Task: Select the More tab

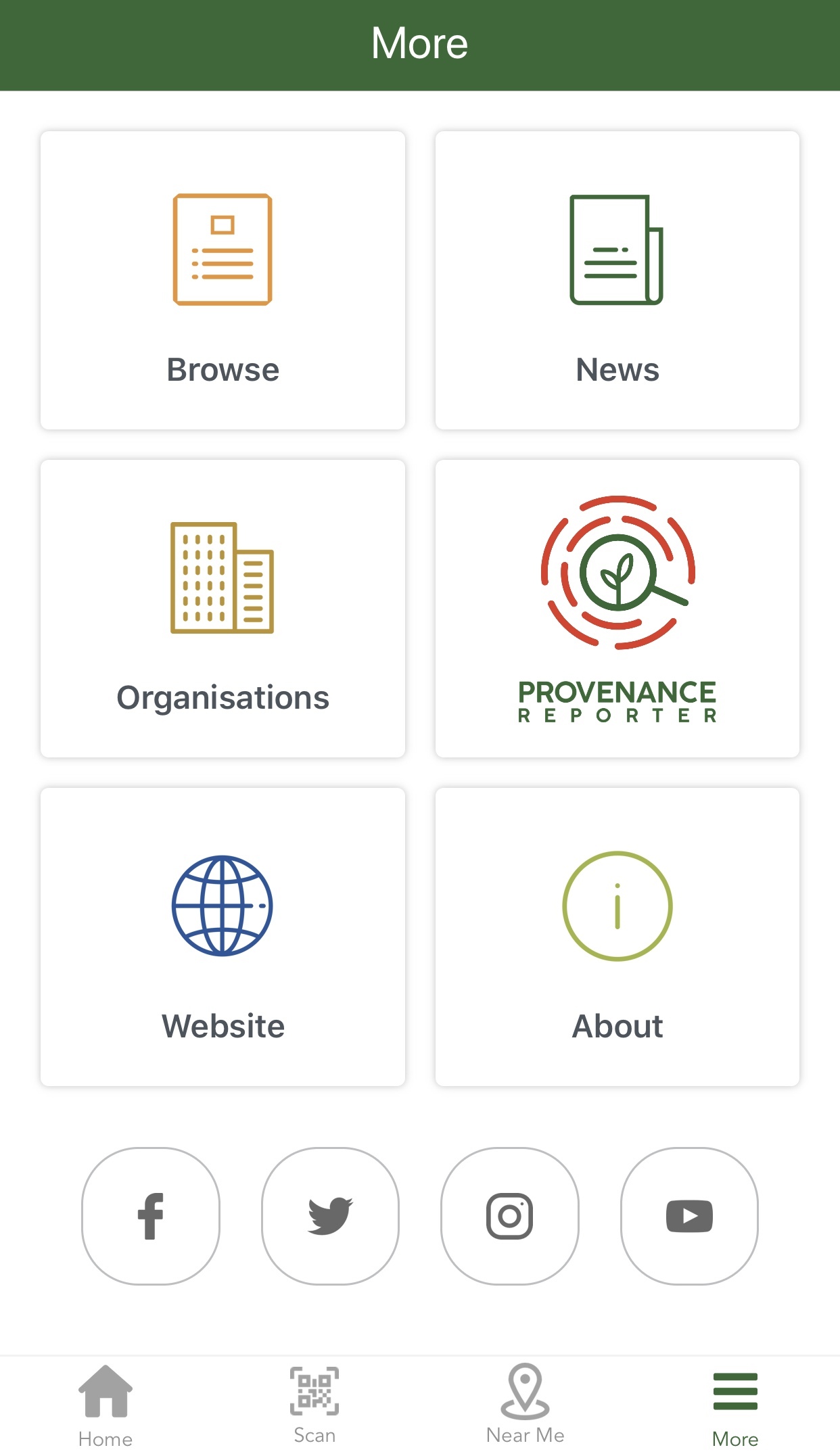Action: (735, 1409)
